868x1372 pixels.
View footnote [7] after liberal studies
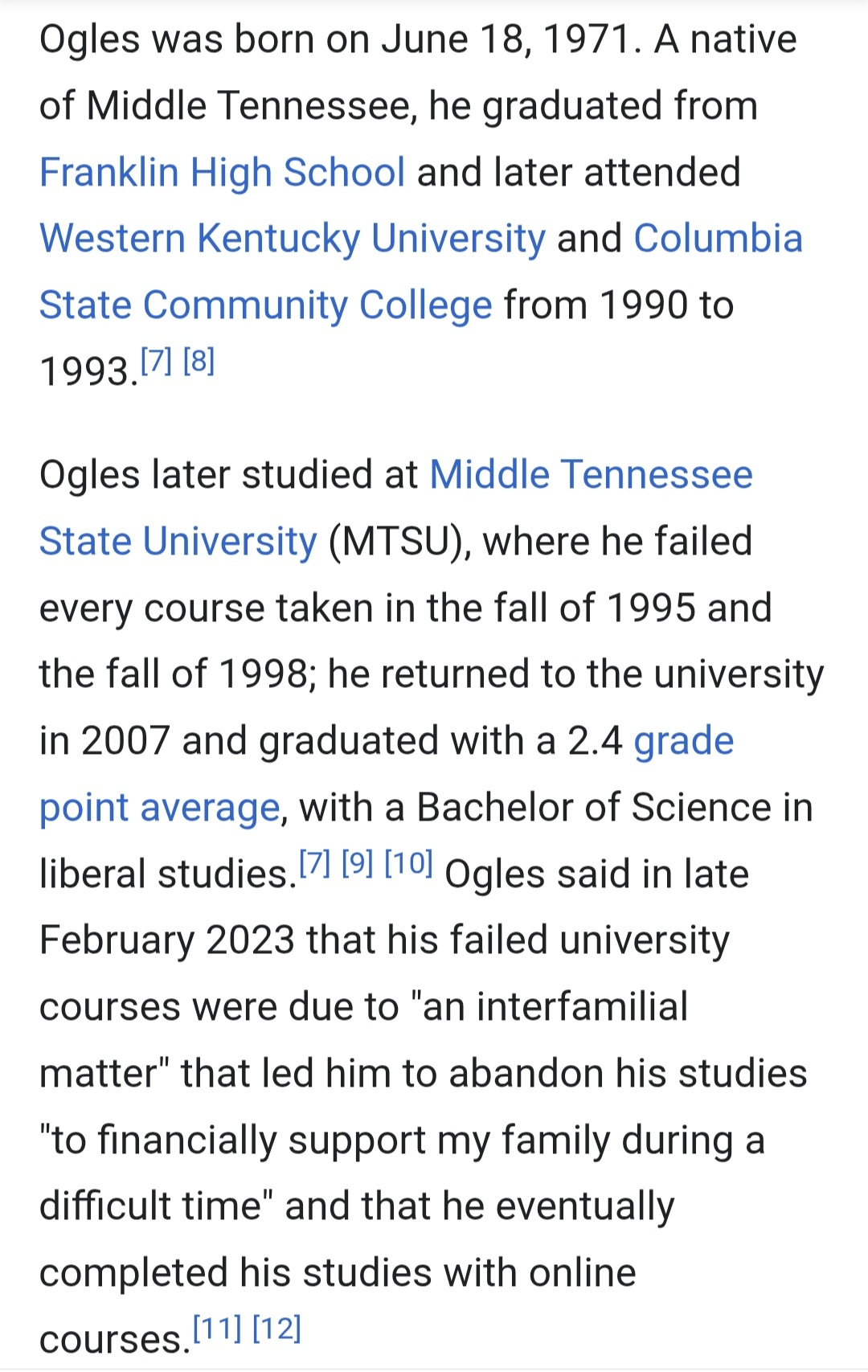pyautogui.click(x=314, y=863)
